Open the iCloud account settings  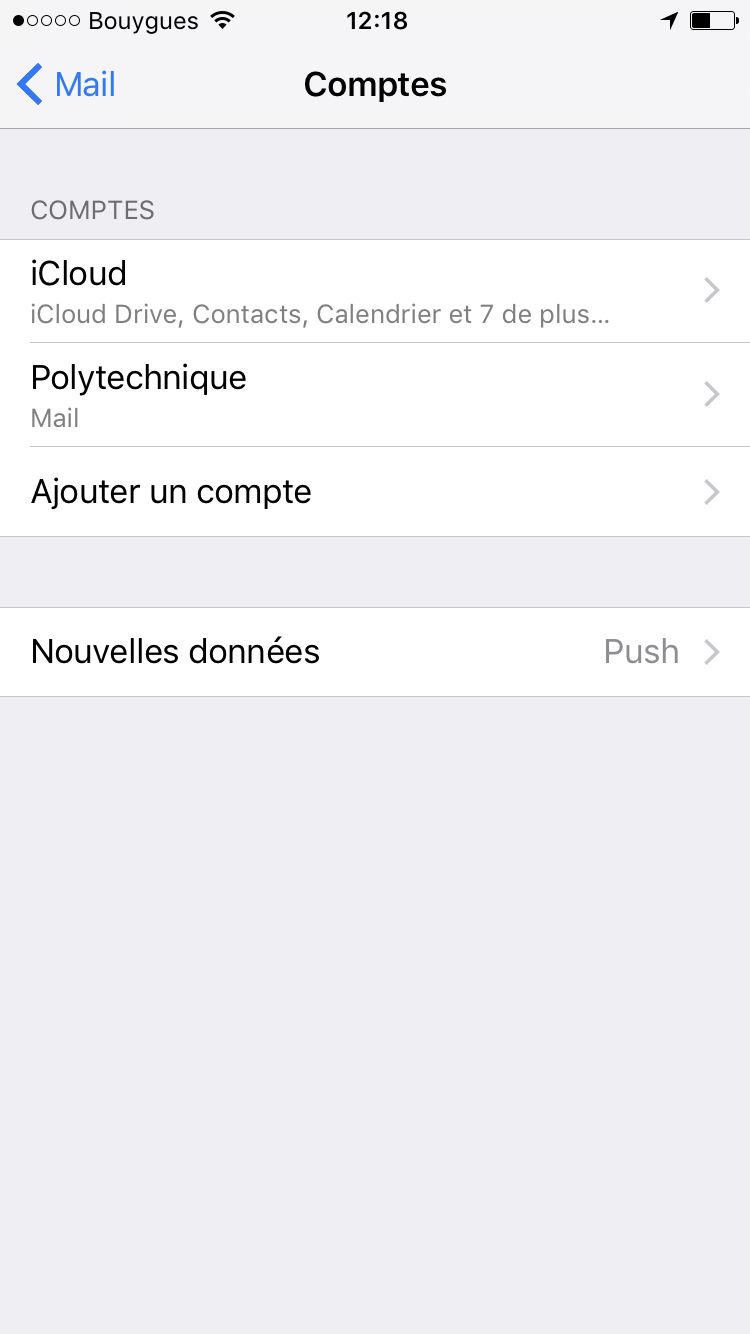tap(375, 291)
